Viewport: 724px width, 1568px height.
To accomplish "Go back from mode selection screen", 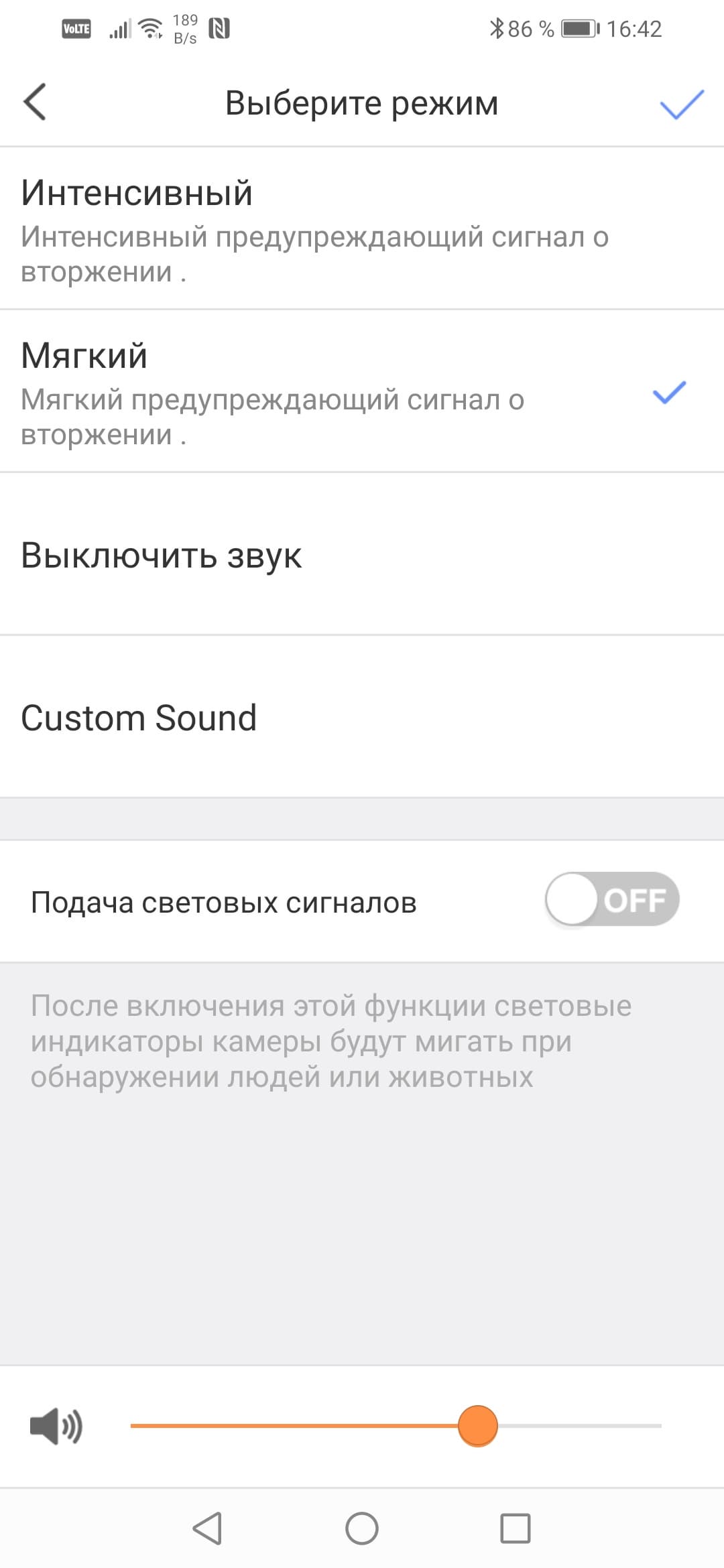I will [x=35, y=103].
